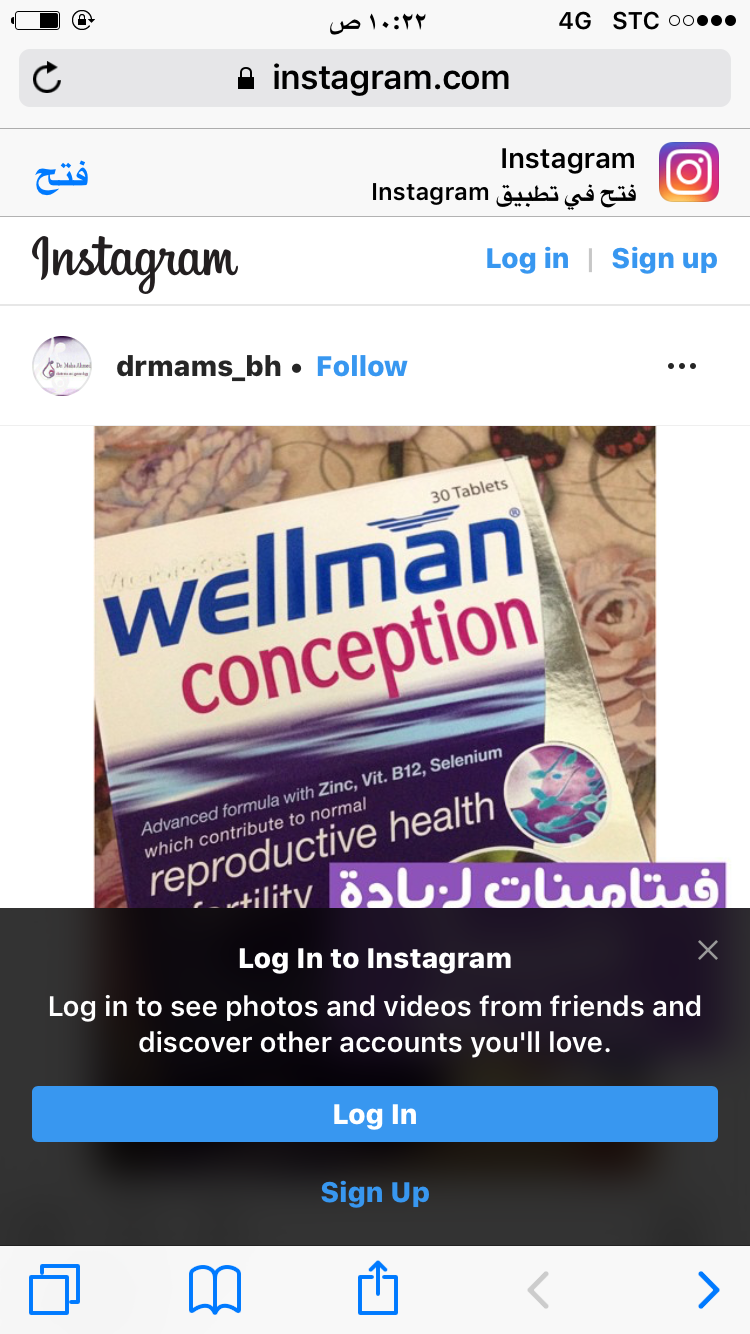
Task: Dismiss the Log In to Instagram banner
Action: click(x=707, y=950)
